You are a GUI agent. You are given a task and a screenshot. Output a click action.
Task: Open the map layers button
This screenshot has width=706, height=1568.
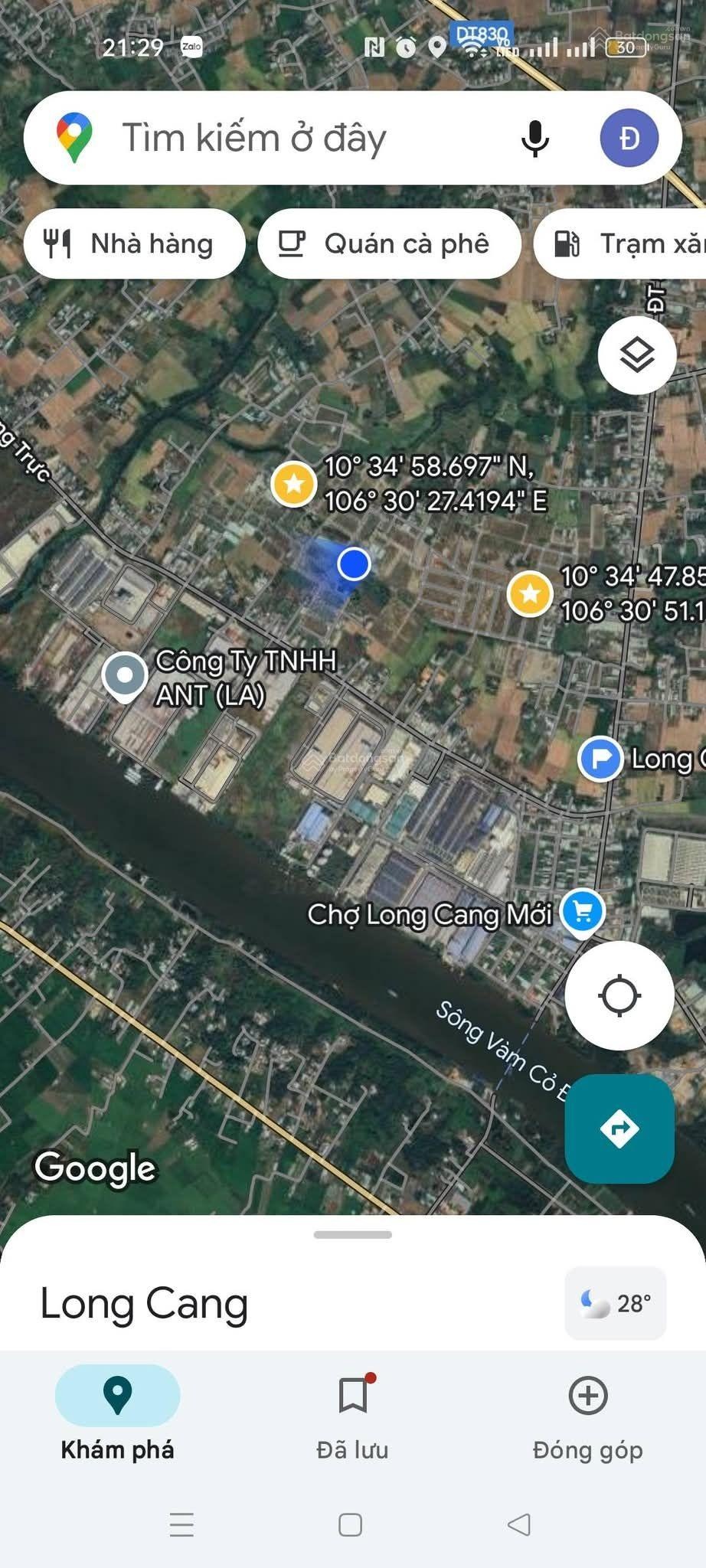point(636,355)
